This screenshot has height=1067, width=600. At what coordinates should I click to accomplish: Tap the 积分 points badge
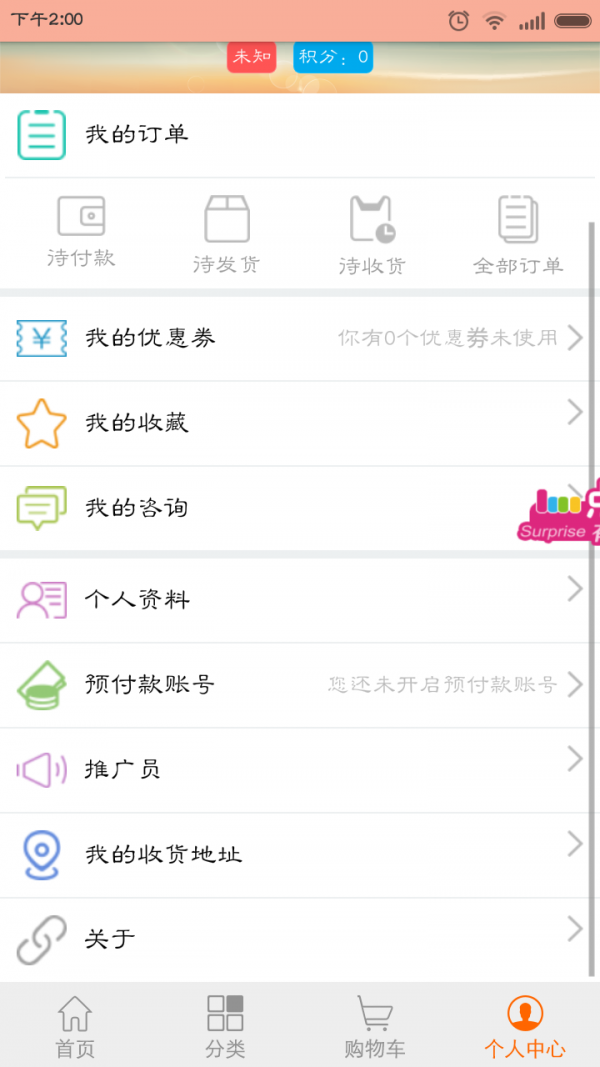(333, 57)
